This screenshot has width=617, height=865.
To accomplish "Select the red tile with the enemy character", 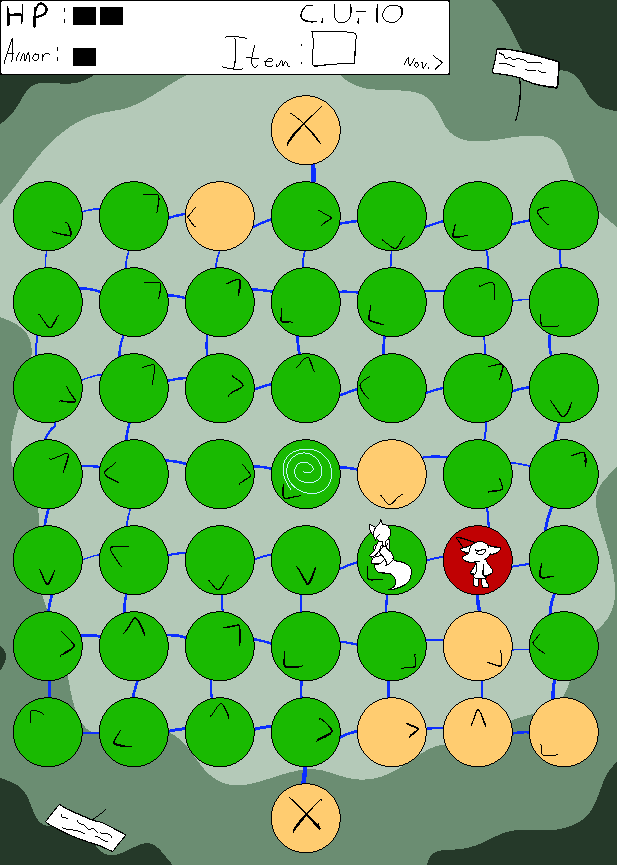I will coord(478,559).
